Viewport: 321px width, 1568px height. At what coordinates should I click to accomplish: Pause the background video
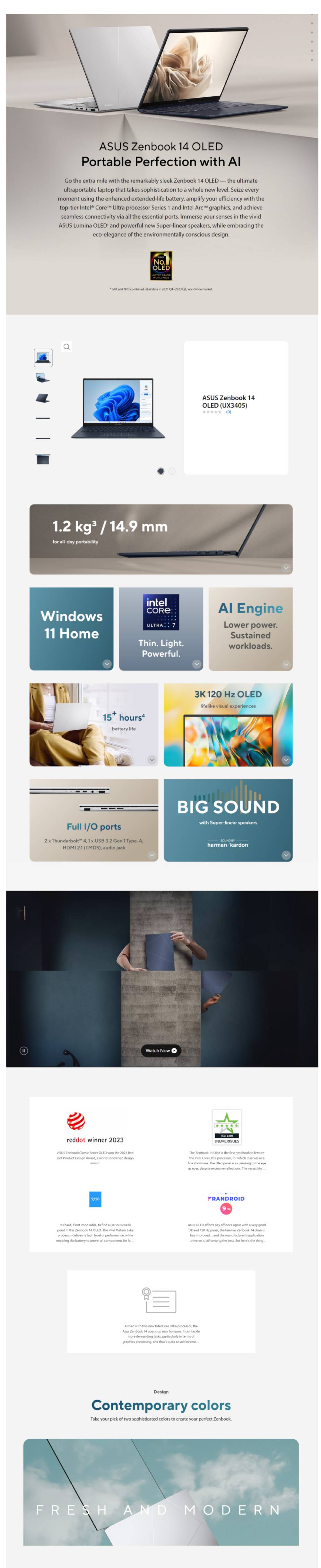(24, 1050)
